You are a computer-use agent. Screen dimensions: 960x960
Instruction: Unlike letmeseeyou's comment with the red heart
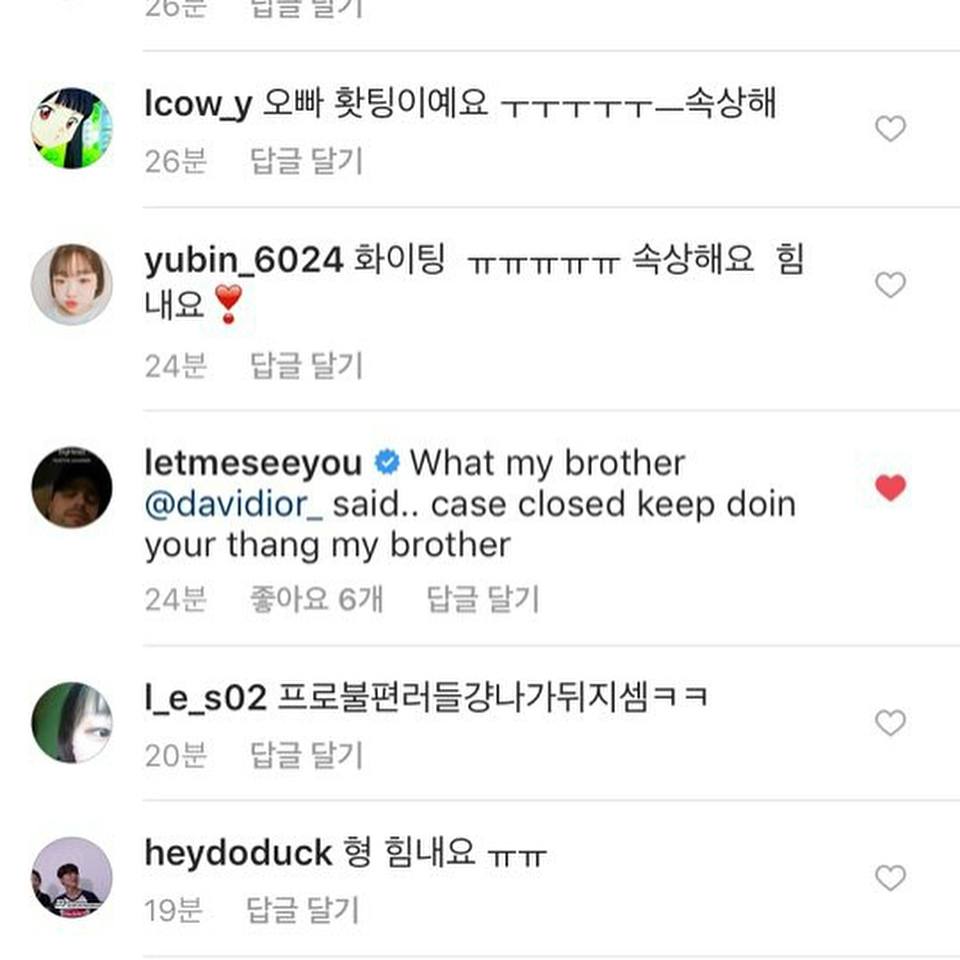click(x=889, y=487)
